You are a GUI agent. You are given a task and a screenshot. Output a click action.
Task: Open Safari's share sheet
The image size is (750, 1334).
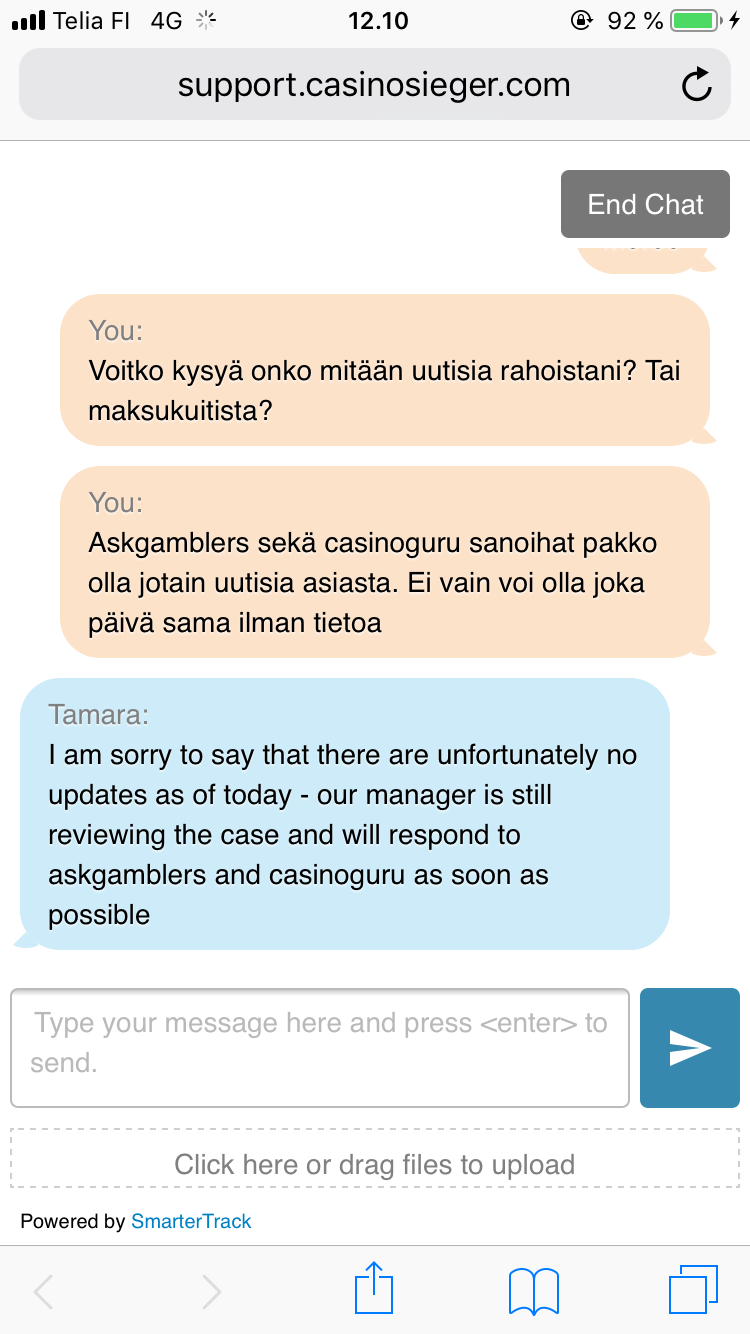click(x=374, y=1290)
